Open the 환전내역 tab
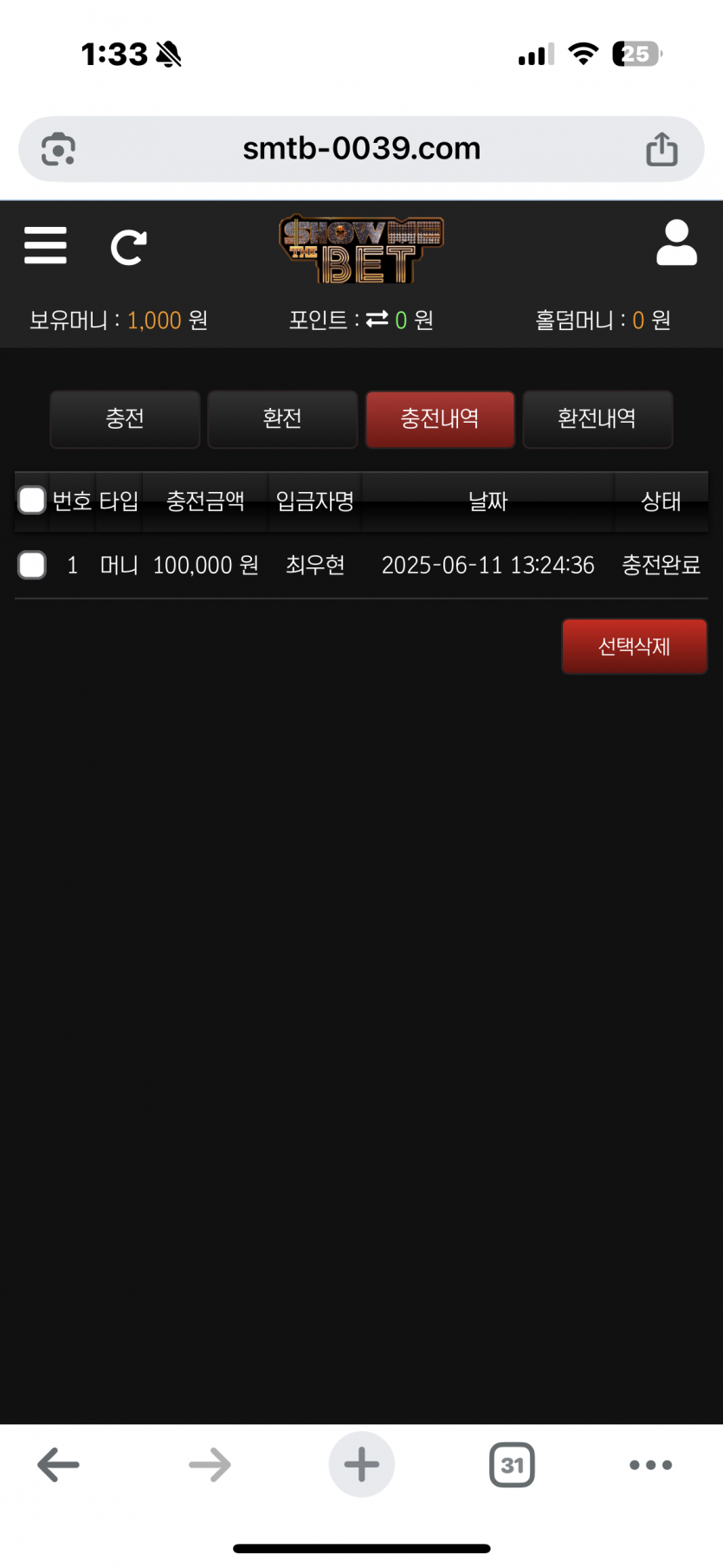The image size is (723, 1568). click(x=597, y=419)
